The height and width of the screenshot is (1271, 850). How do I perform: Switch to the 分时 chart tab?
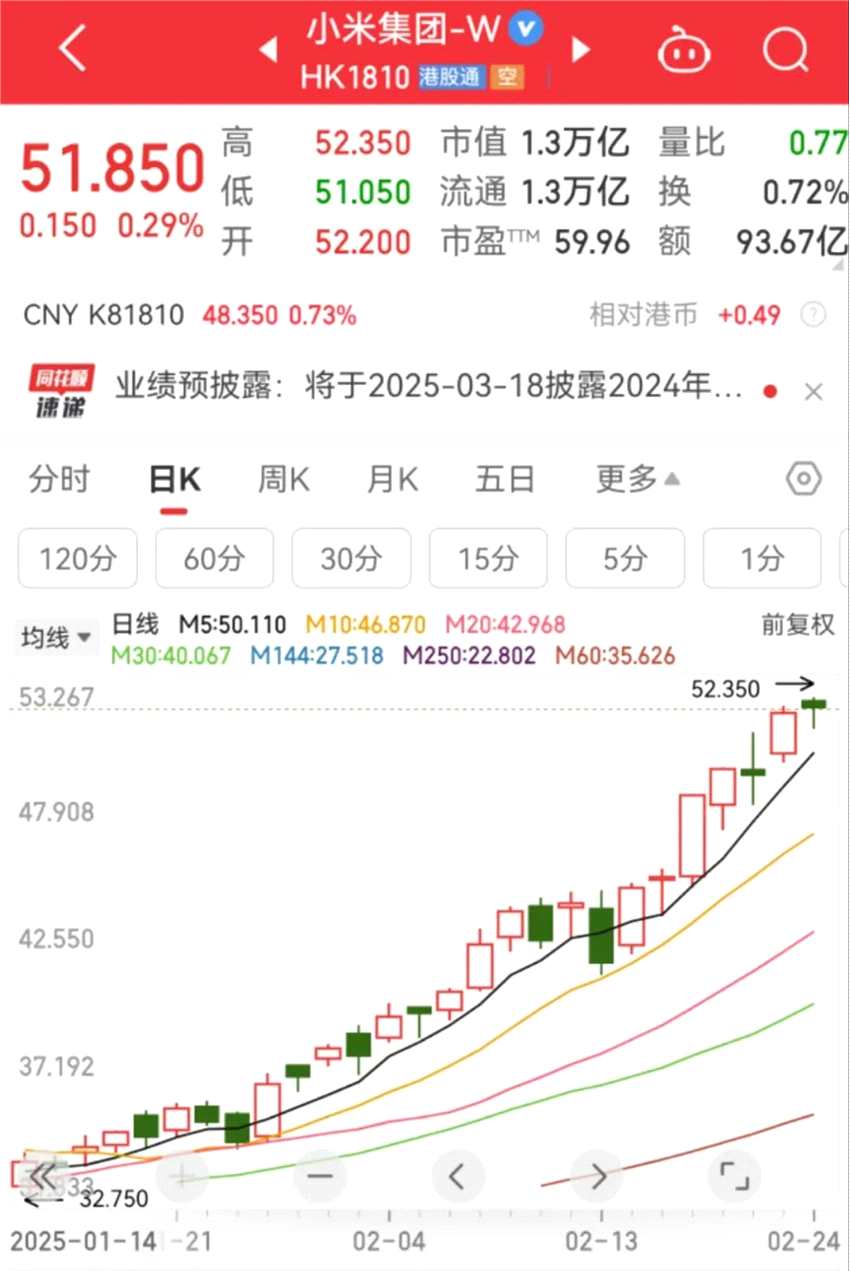[59, 480]
